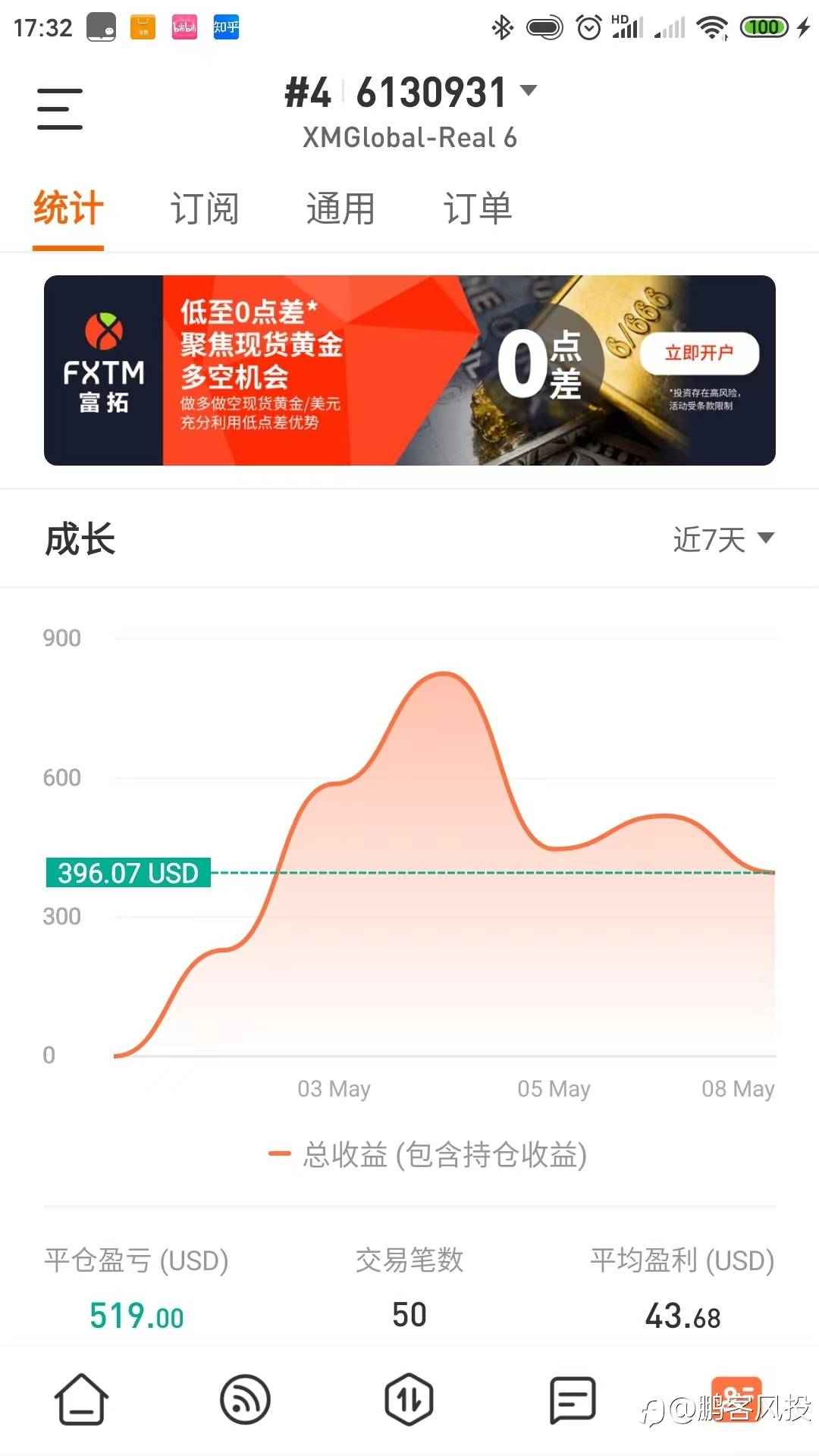Open the signal feed icon in bottom bar
Viewport: 819px width, 1456px height.
tap(245, 1401)
